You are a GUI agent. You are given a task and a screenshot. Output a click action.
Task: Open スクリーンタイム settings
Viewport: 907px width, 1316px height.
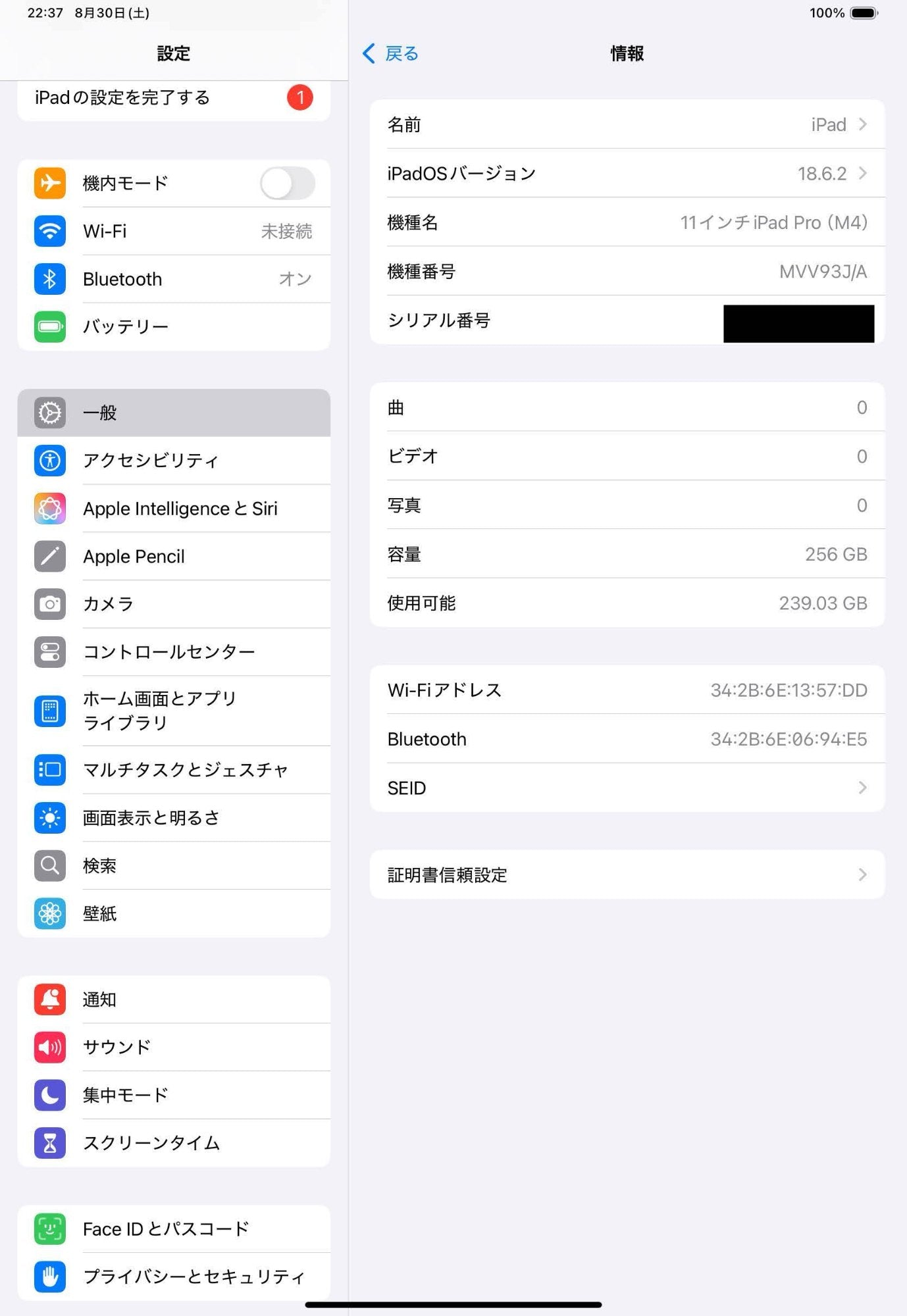(x=174, y=1143)
